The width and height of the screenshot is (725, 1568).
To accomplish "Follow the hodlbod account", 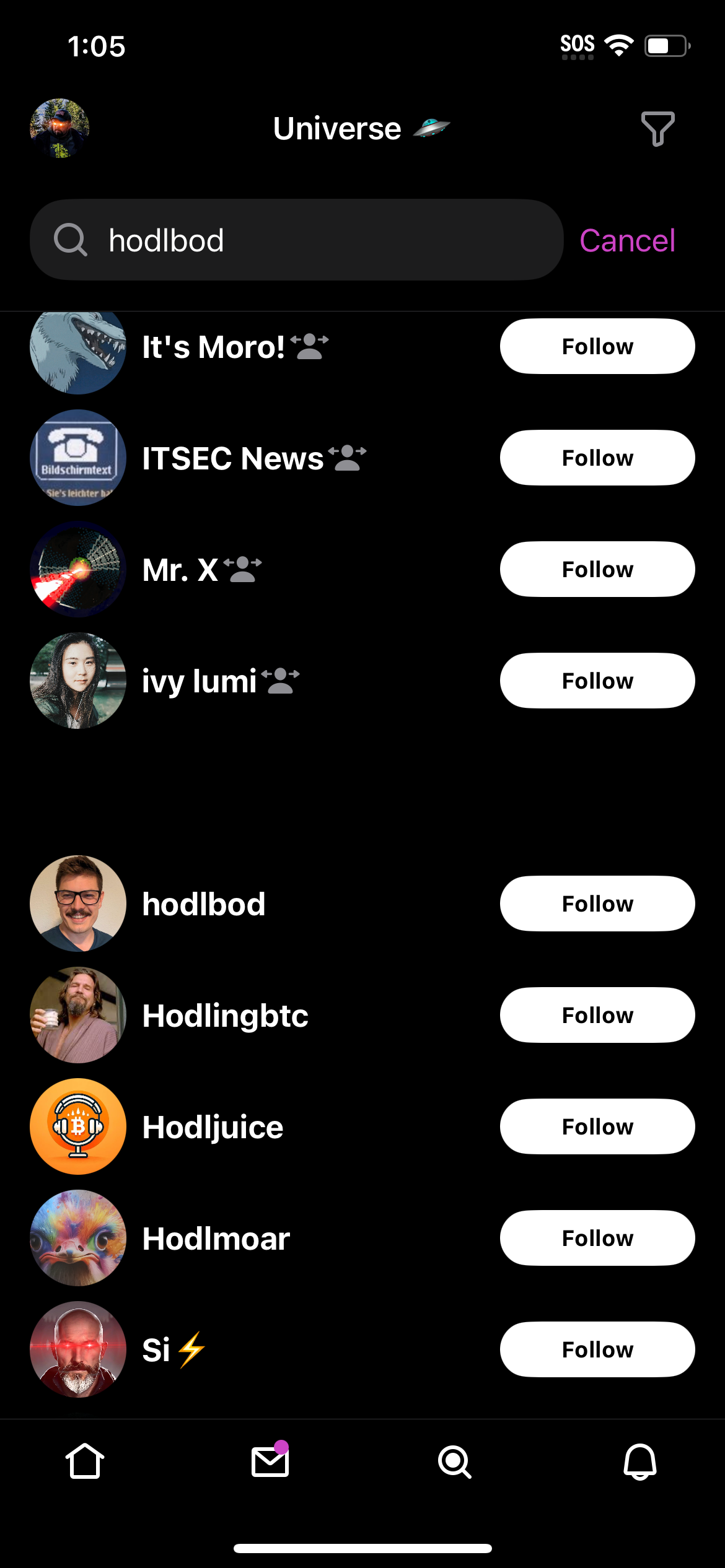I will [x=597, y=904].
